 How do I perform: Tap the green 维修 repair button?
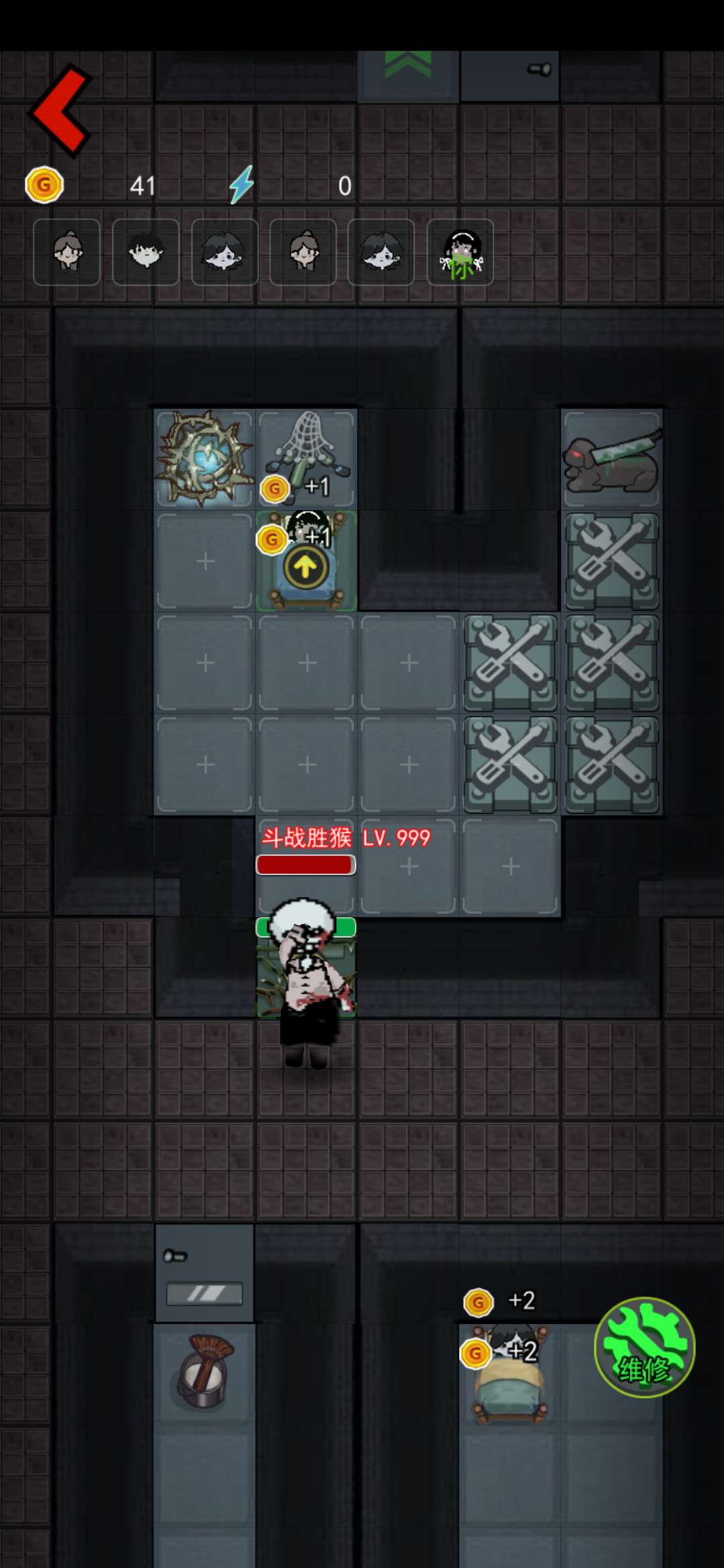tap(644, 1347)
